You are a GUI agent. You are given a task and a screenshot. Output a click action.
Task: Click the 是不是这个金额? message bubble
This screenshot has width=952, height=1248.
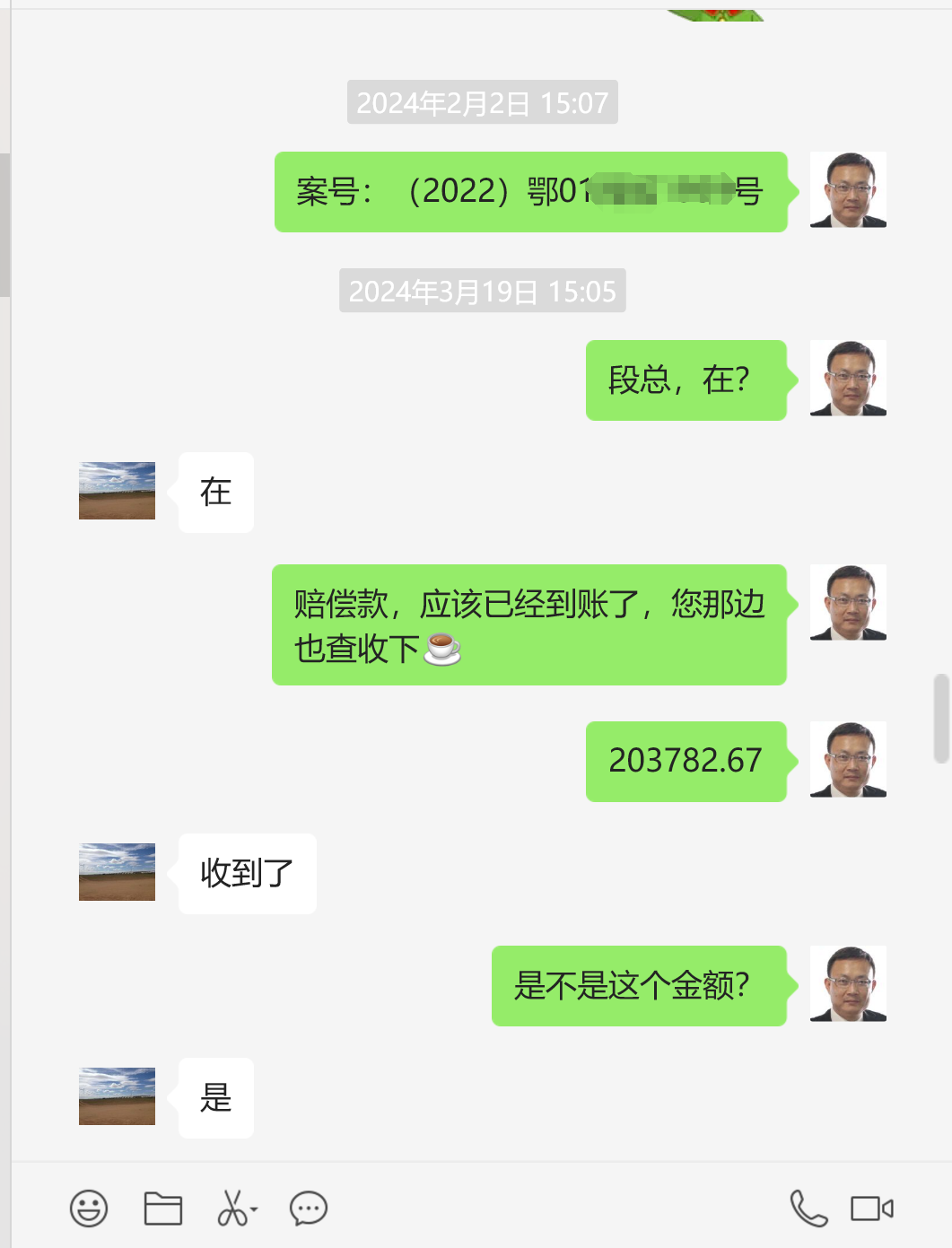(x=638, y=985)
